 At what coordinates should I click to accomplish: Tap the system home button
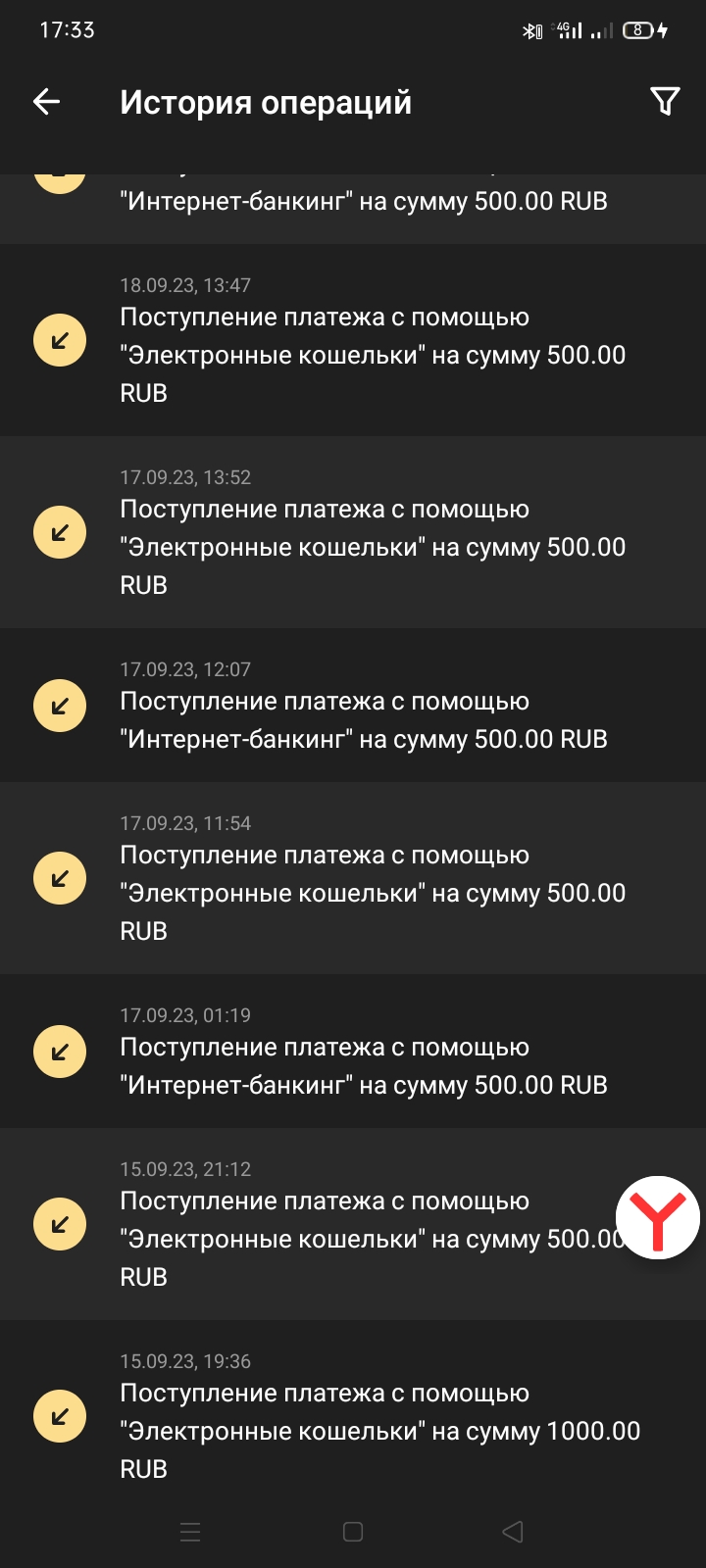(353, 1532)
